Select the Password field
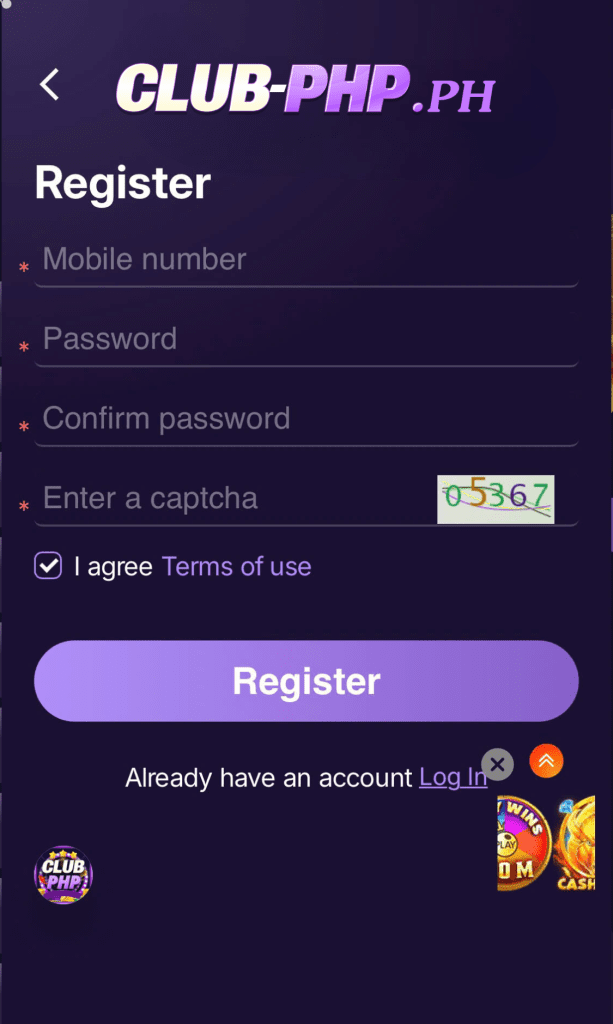613x1024 pixels. point(300,339)
